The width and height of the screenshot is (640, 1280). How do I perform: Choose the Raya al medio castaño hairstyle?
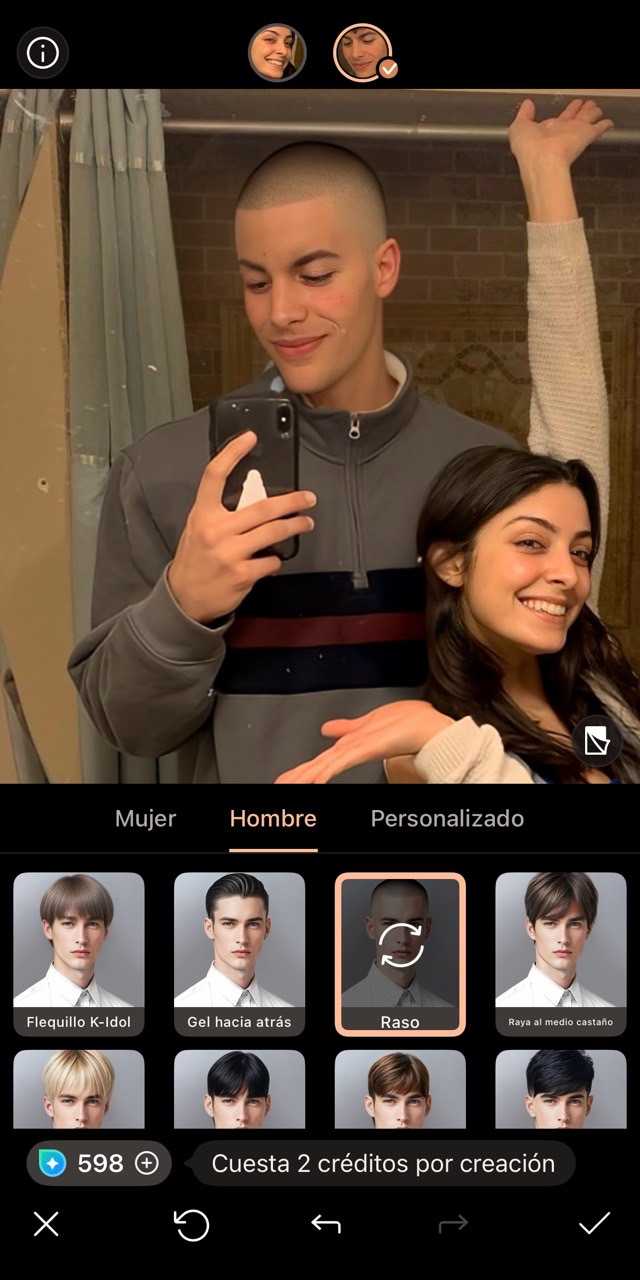(x=561, y=952)
